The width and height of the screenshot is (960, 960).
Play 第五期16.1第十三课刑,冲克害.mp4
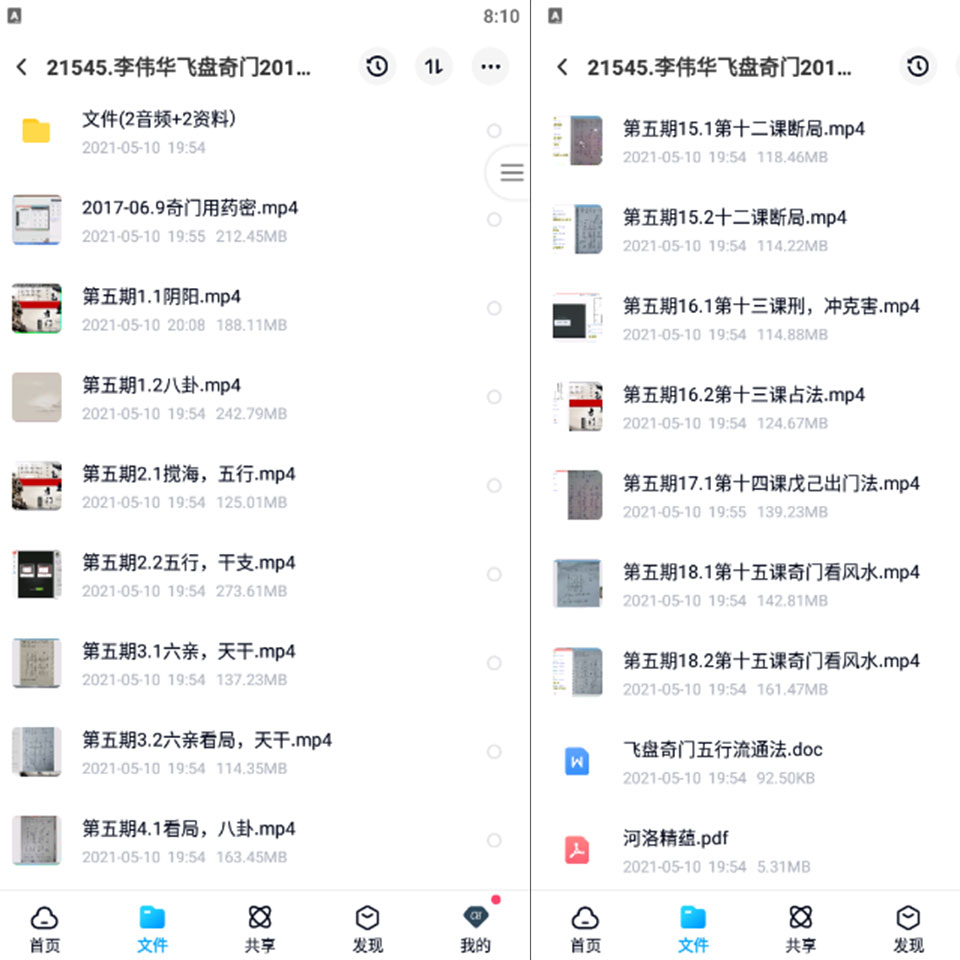pyautogui.click(x=770, y=317)
